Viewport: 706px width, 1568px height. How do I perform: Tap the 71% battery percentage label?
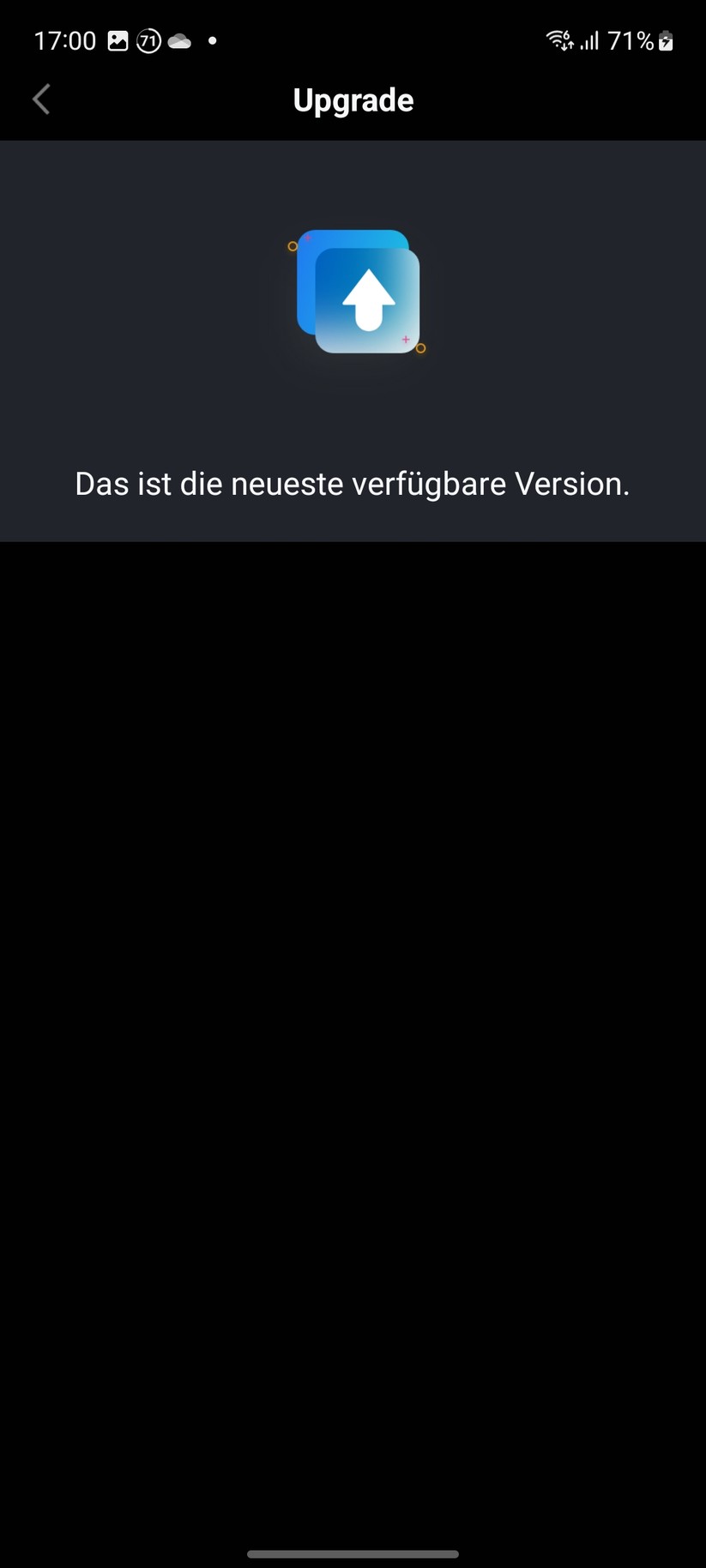point(629,40)
